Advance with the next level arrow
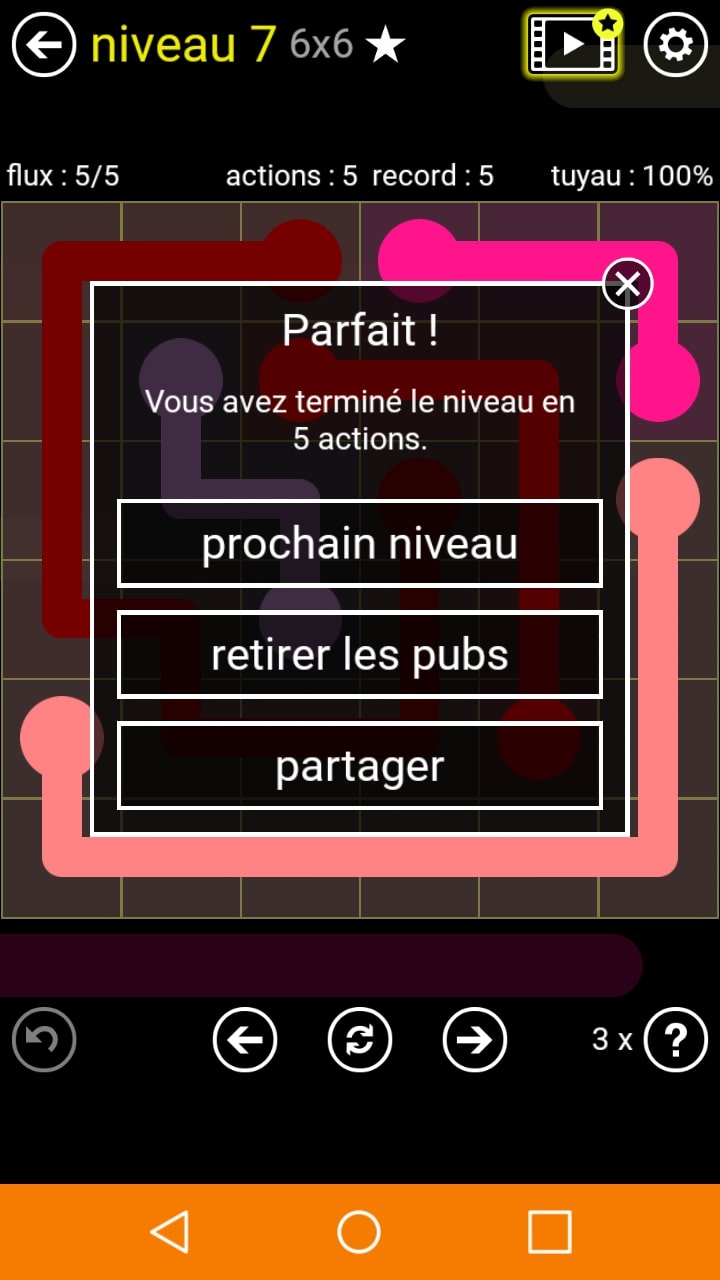Viewport: 720px width, 1280px height. coord(475,1040)
